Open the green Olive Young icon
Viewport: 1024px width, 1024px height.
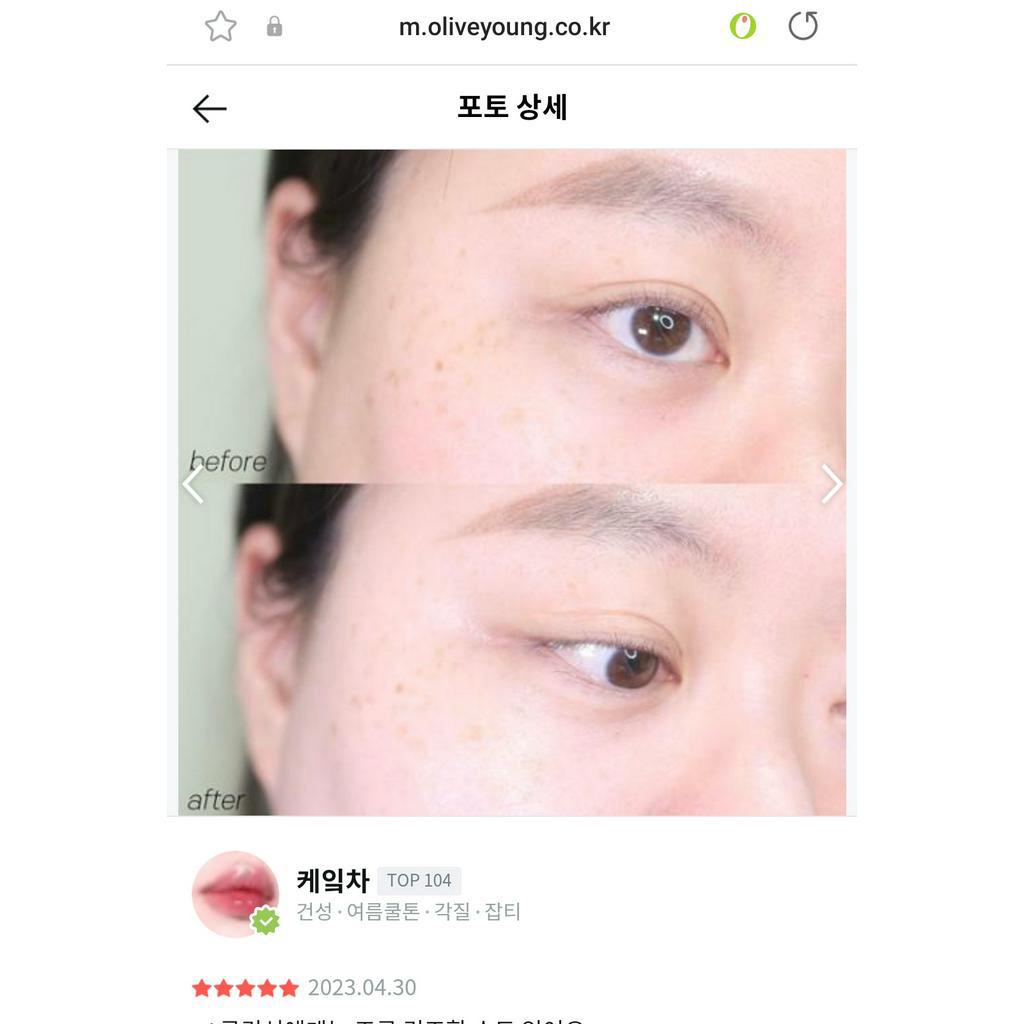743,26
